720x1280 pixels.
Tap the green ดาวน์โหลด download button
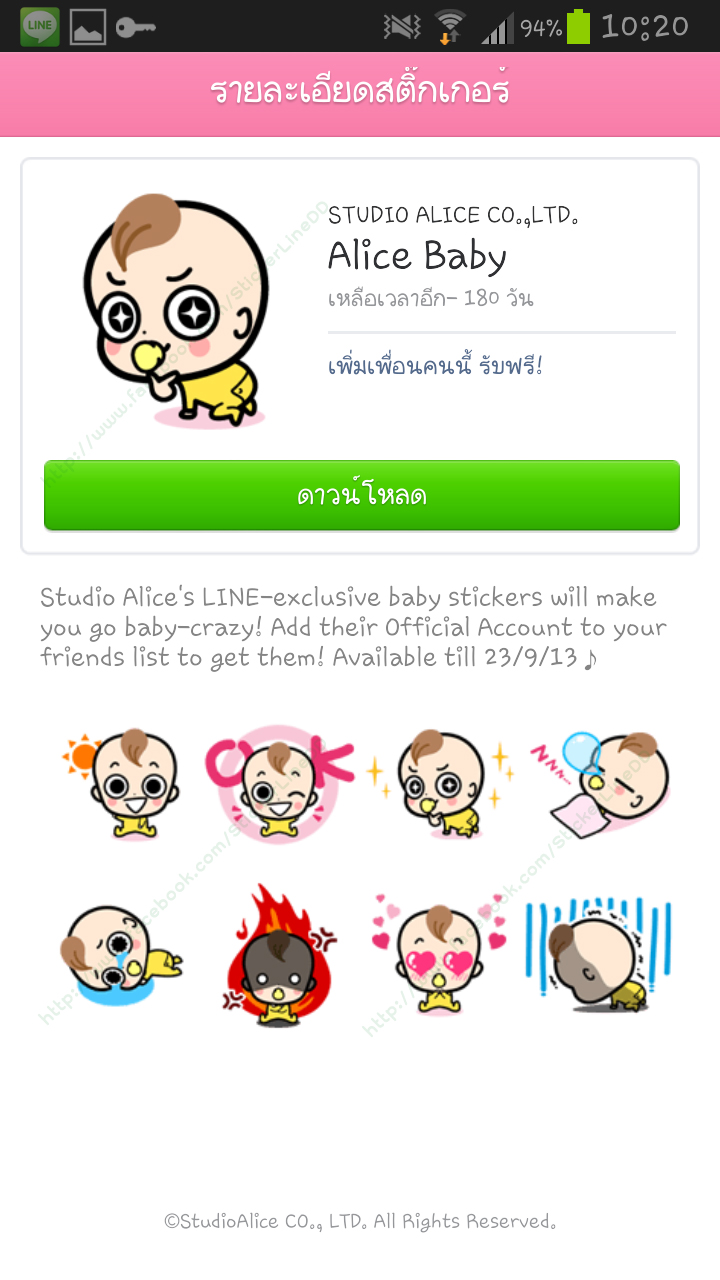pyautogui.click(x=361, y=495)
